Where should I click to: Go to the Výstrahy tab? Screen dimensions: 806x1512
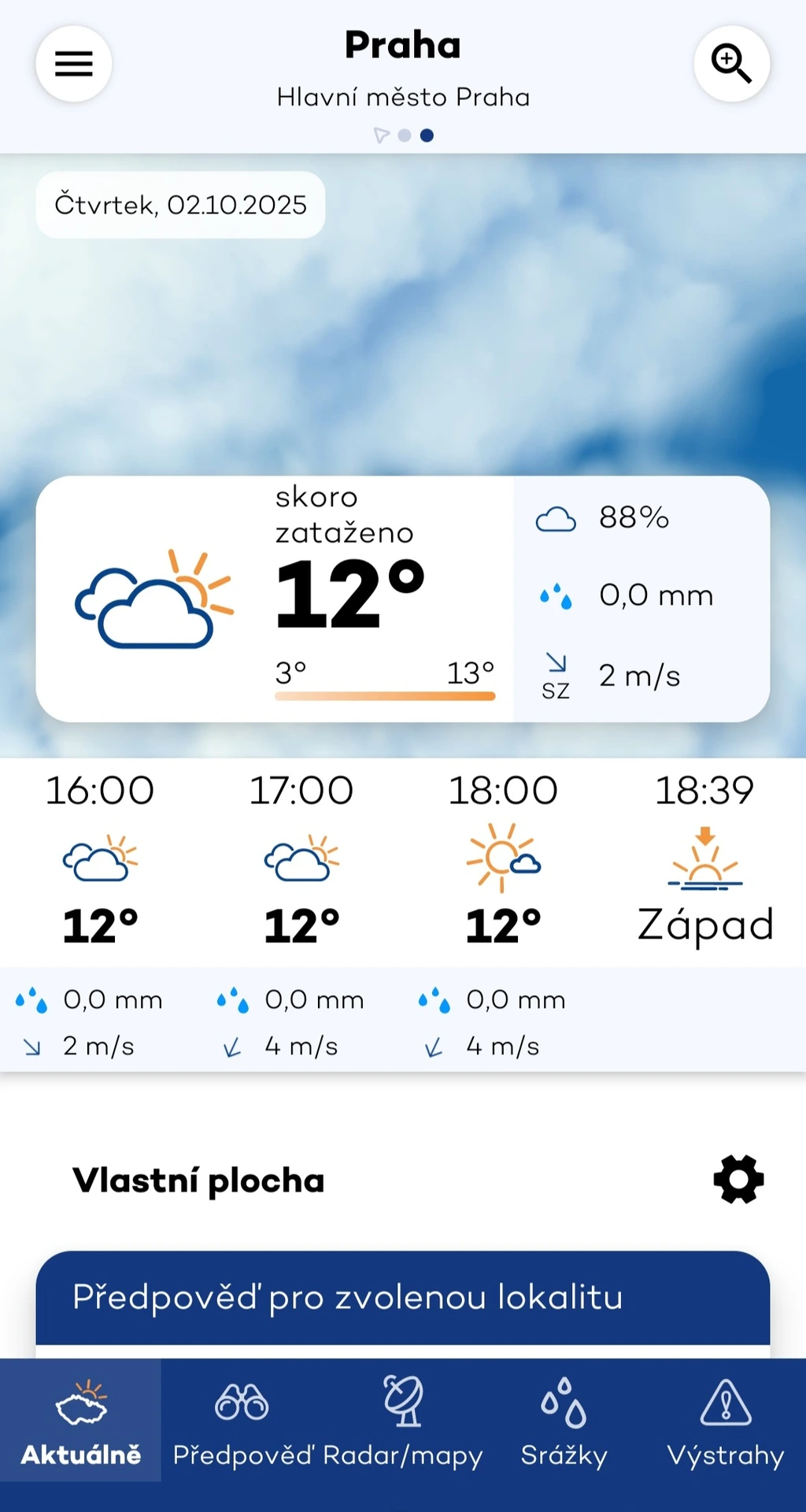point(725,1423)
